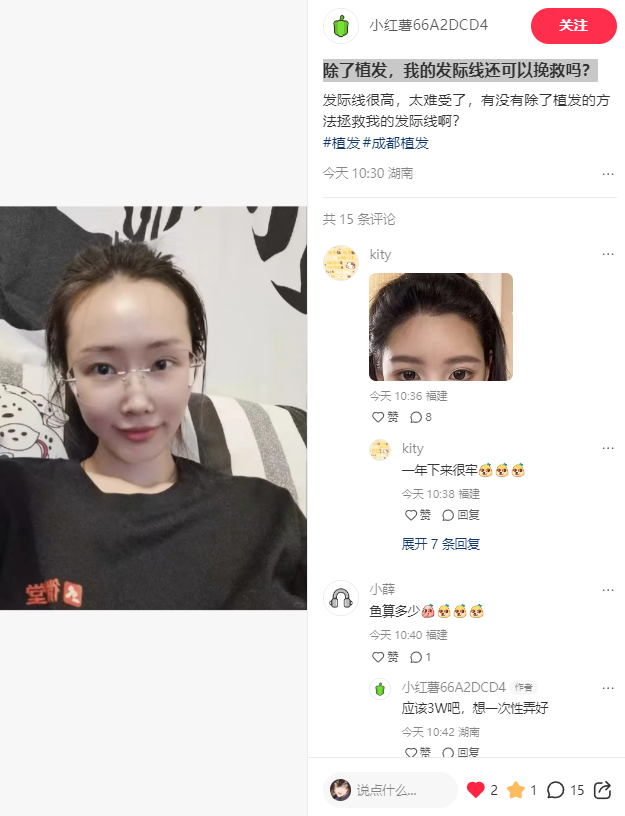Open comments bubble showing 15

tap(556, 790)
